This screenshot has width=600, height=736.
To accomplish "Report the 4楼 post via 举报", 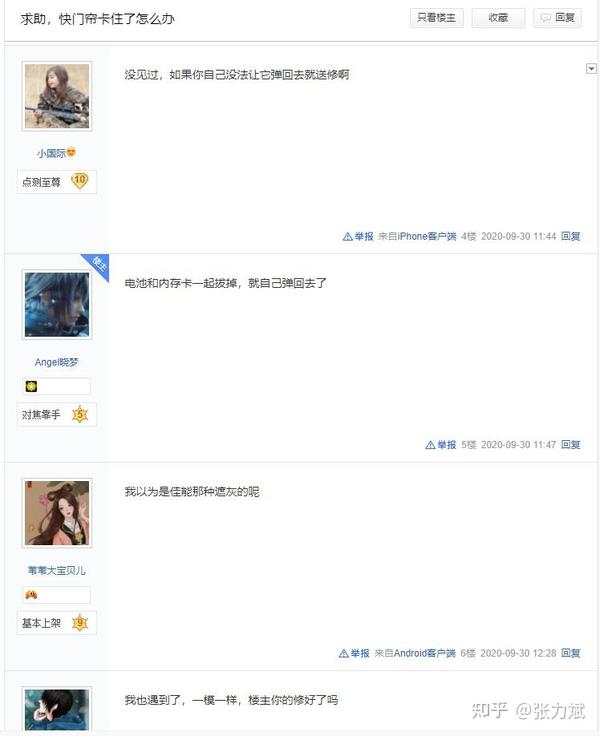I will click(358, 236).
